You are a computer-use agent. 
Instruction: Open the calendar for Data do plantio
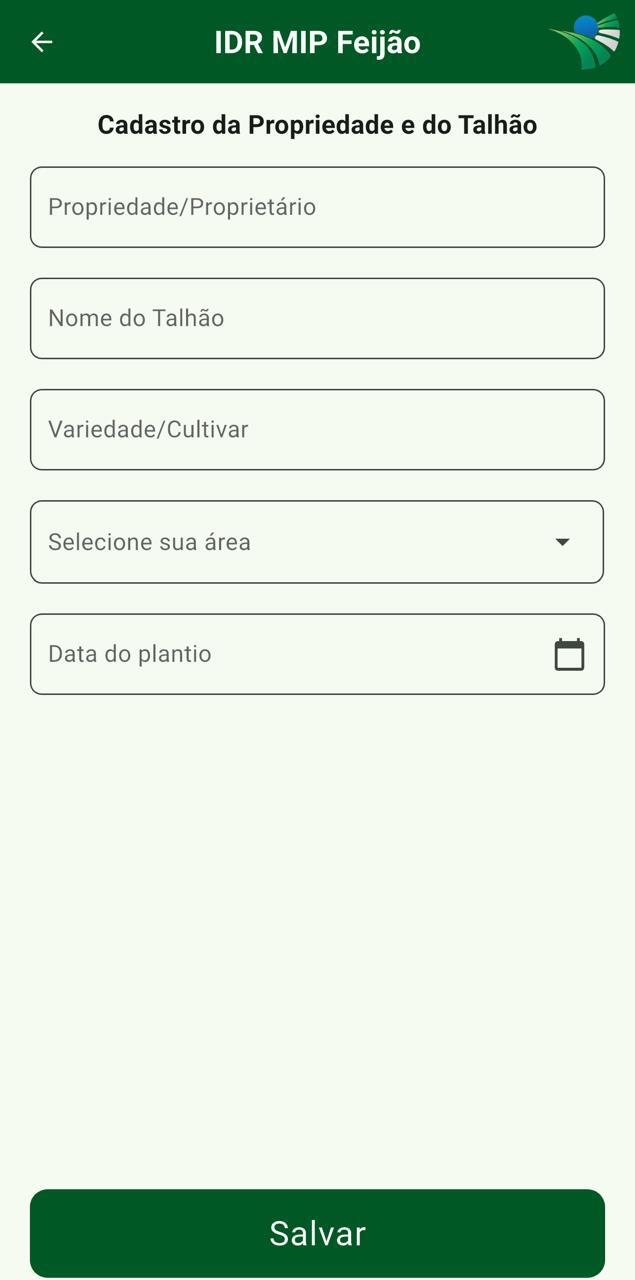[x=569, y=654]
